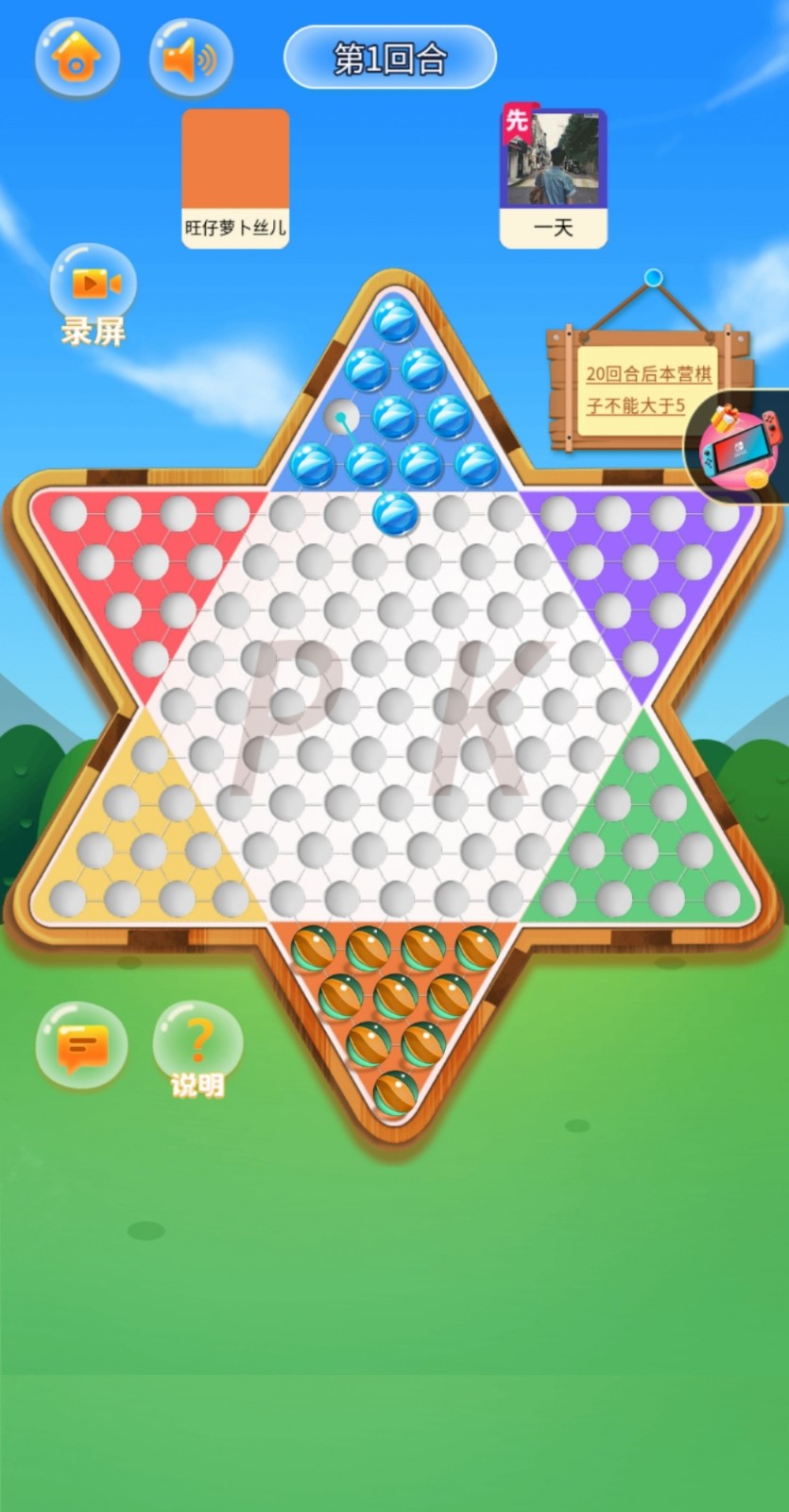This screenshot has width=789, height=1512.
Task: Tap the empty hole in the blue triangle
Action: [341, 416]
